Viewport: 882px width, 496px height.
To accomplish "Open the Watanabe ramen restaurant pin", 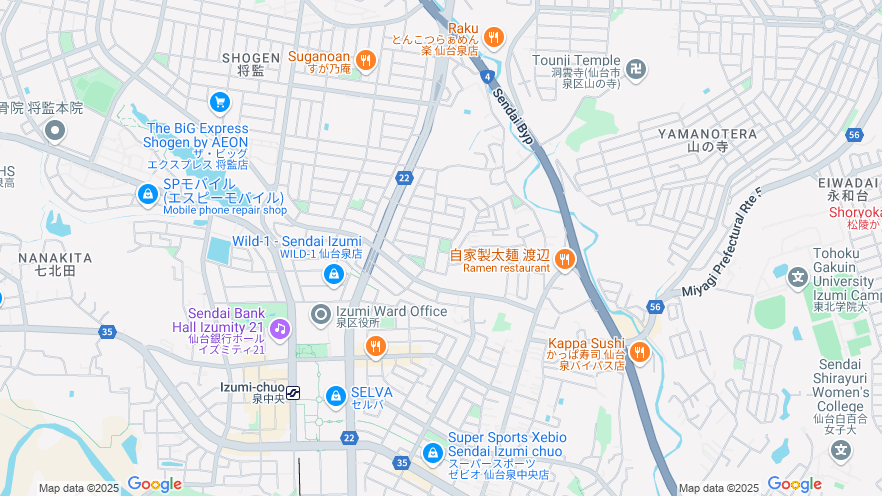I will (564, 260).
